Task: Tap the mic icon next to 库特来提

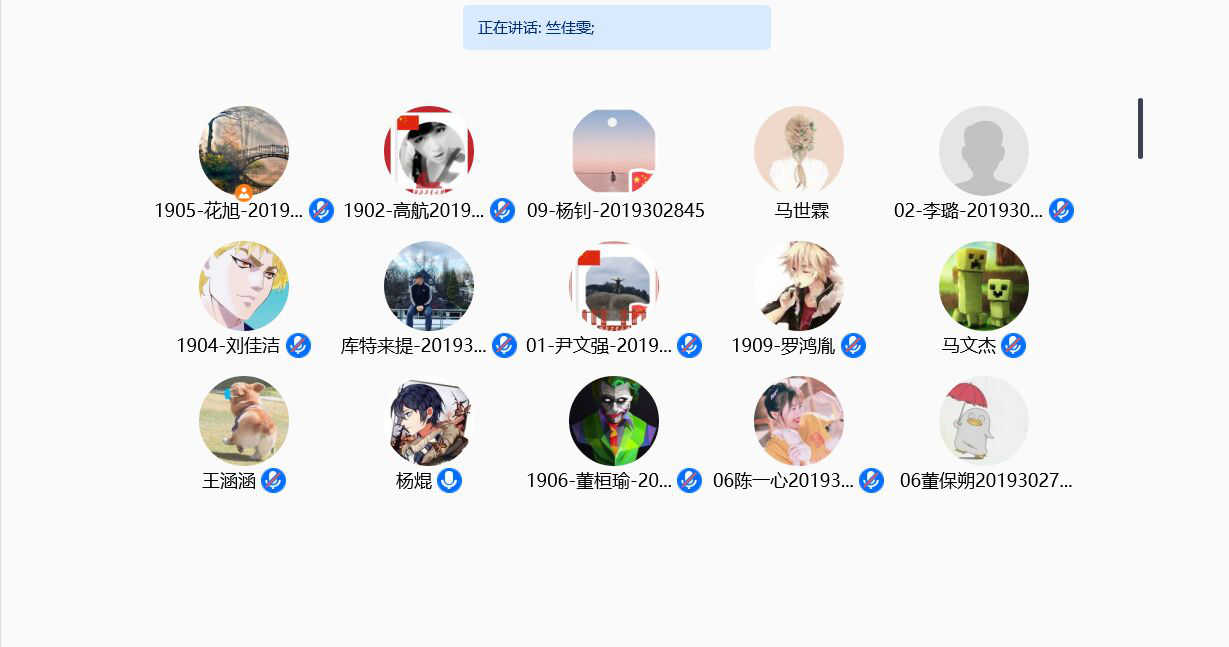Action: tap(505, 345)
